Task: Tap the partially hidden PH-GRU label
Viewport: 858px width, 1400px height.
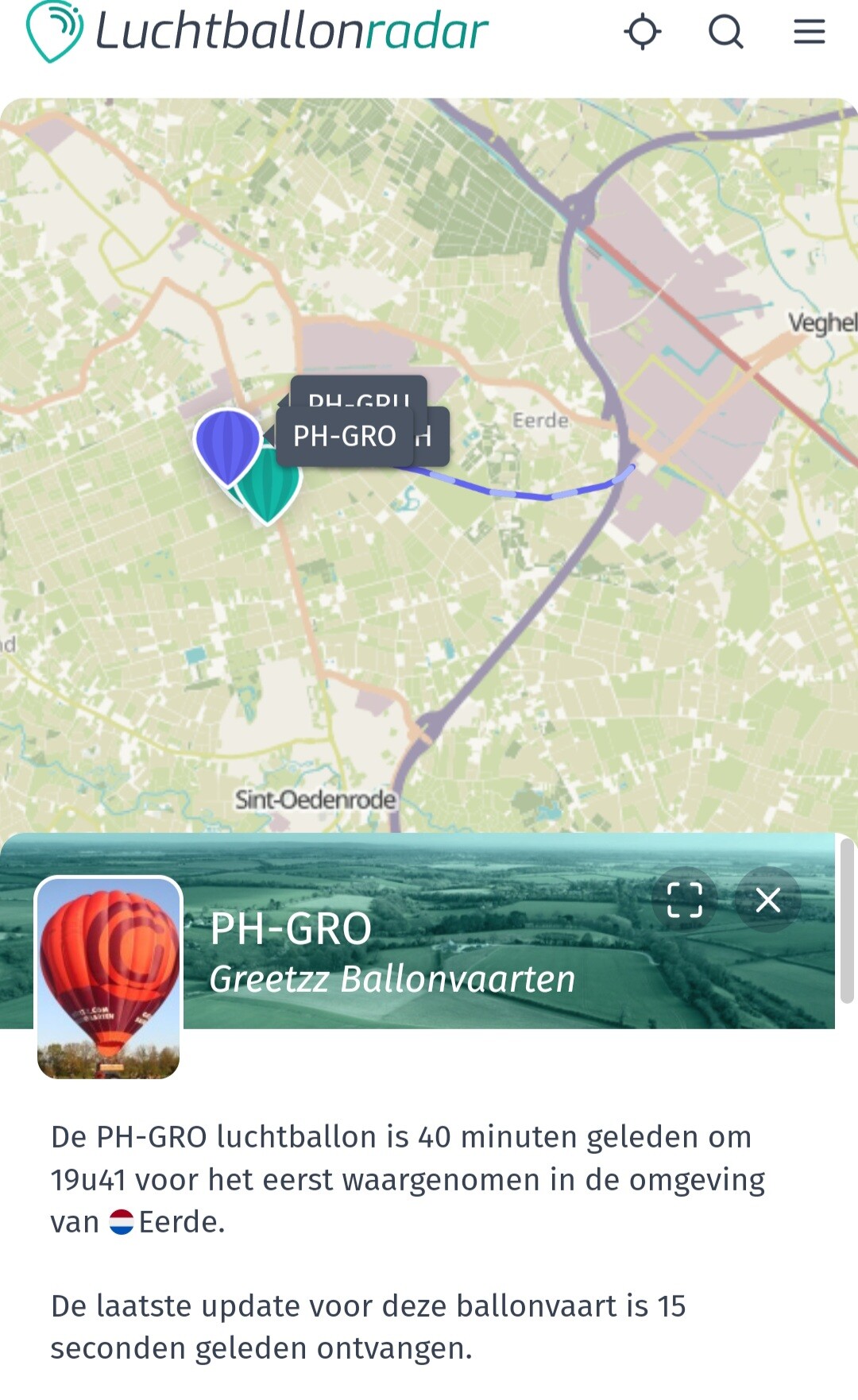Action: [x=359, y=393]
